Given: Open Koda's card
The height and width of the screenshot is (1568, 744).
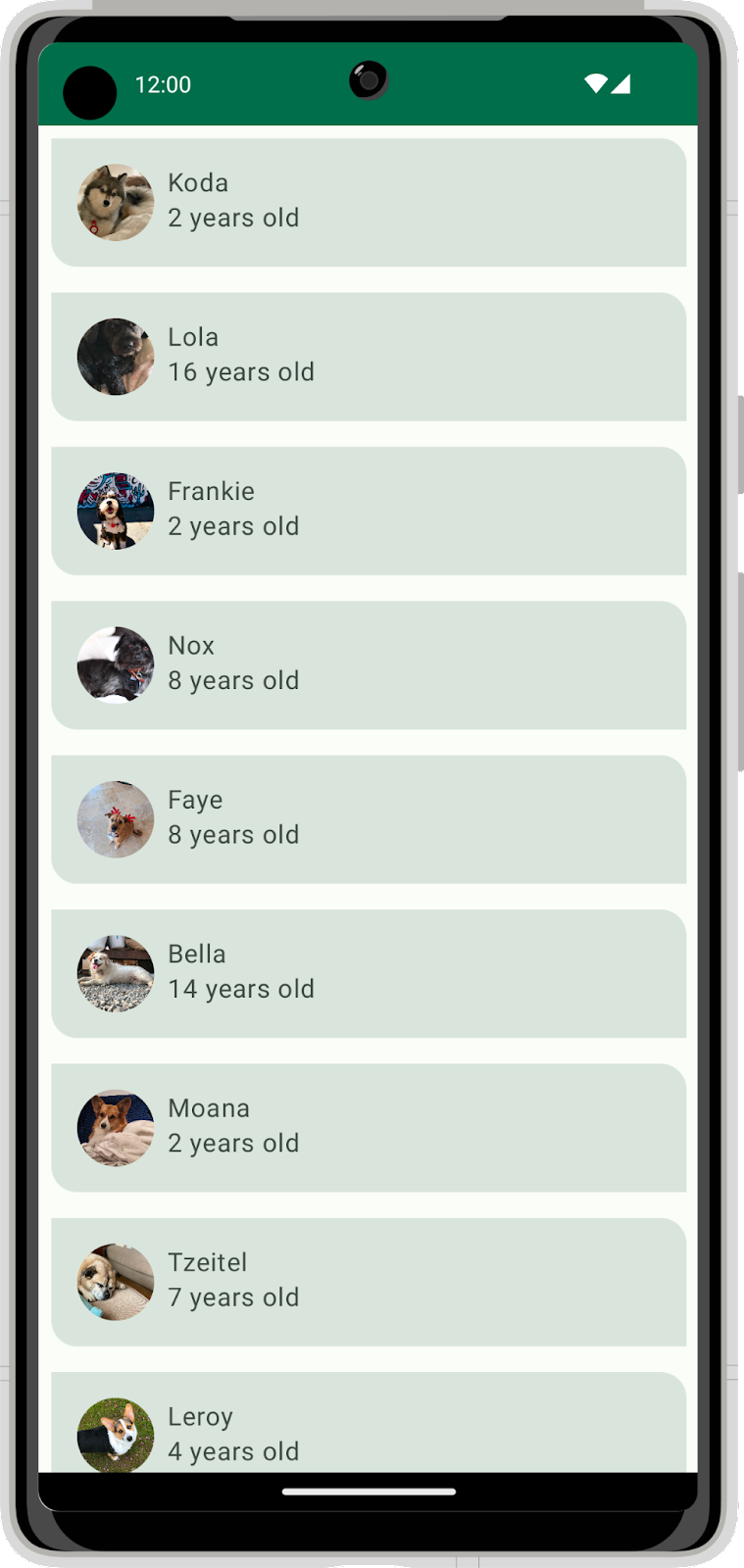Looking at the screenshot, I should click(368, 202).
